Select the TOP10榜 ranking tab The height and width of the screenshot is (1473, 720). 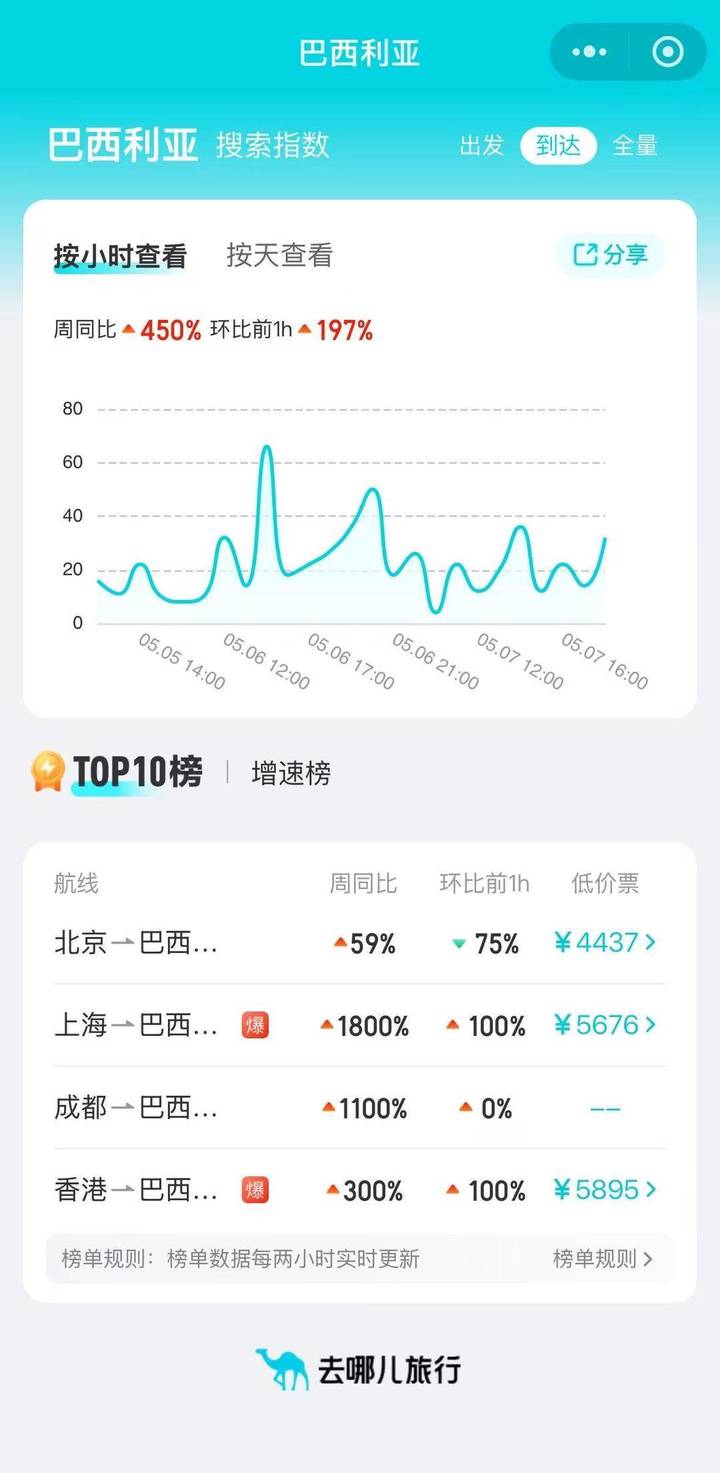(x=137, y=772)
